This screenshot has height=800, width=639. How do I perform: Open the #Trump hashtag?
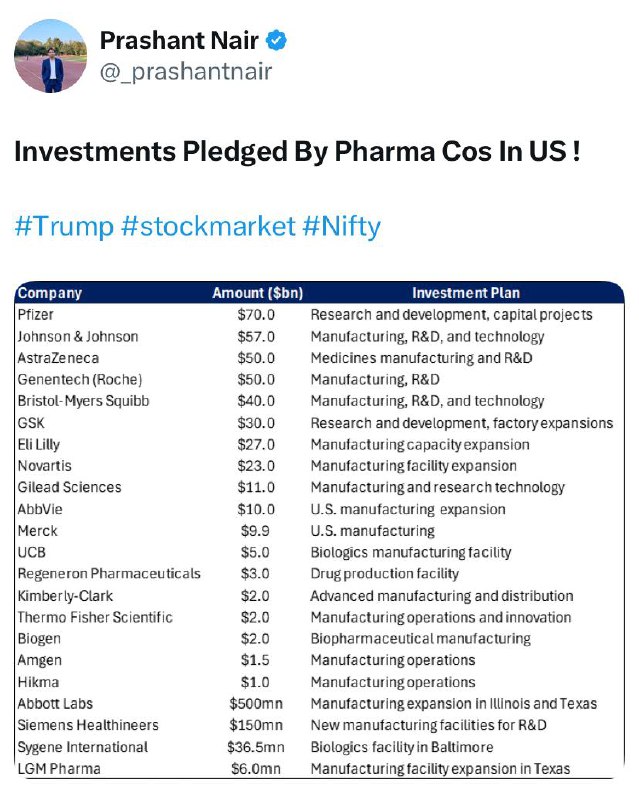pyautogui.click(x=63, y=226)
